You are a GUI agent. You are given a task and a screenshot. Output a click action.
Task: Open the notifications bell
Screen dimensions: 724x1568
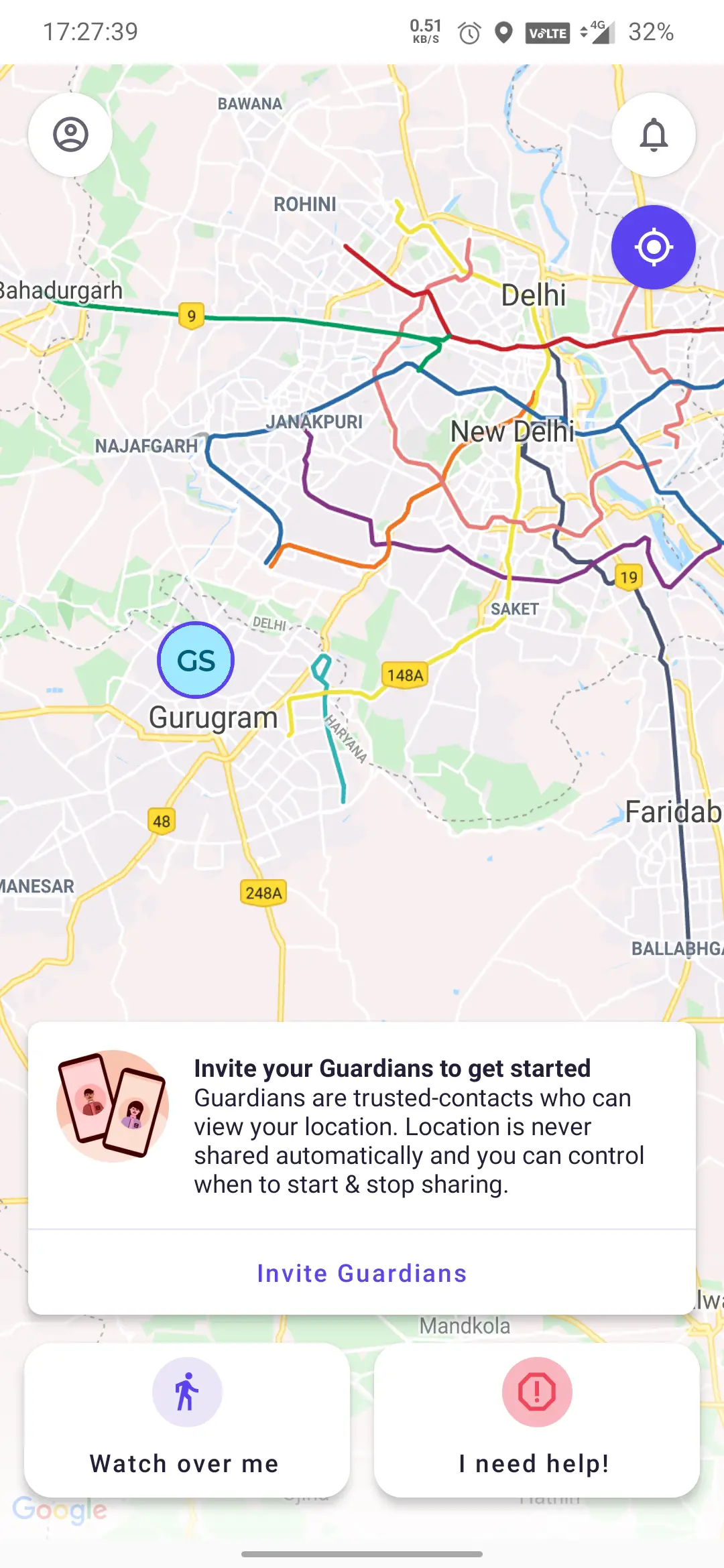pyautogui.click(x=654, y=135)
